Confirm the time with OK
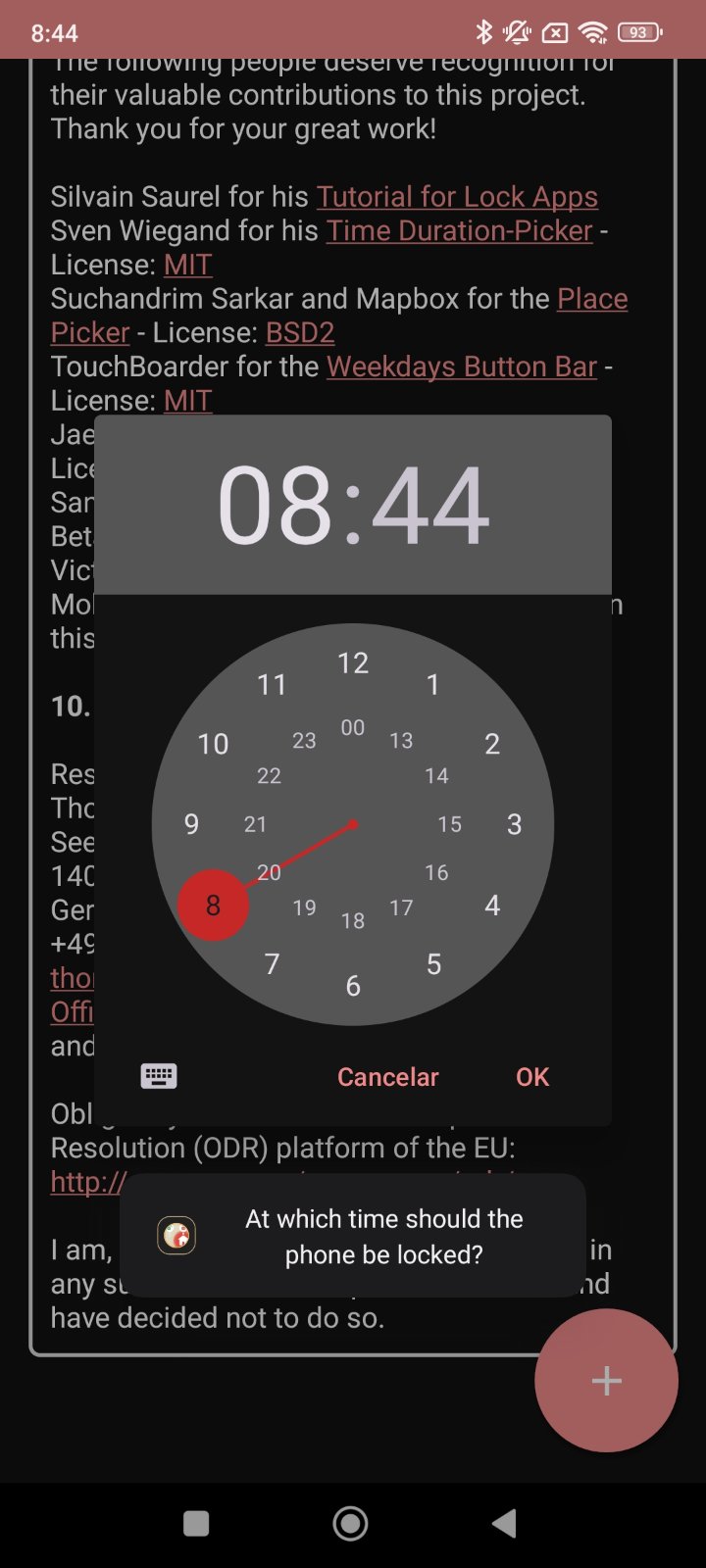The height and width of the screenshot is (1568, 706). [532, 1077]
